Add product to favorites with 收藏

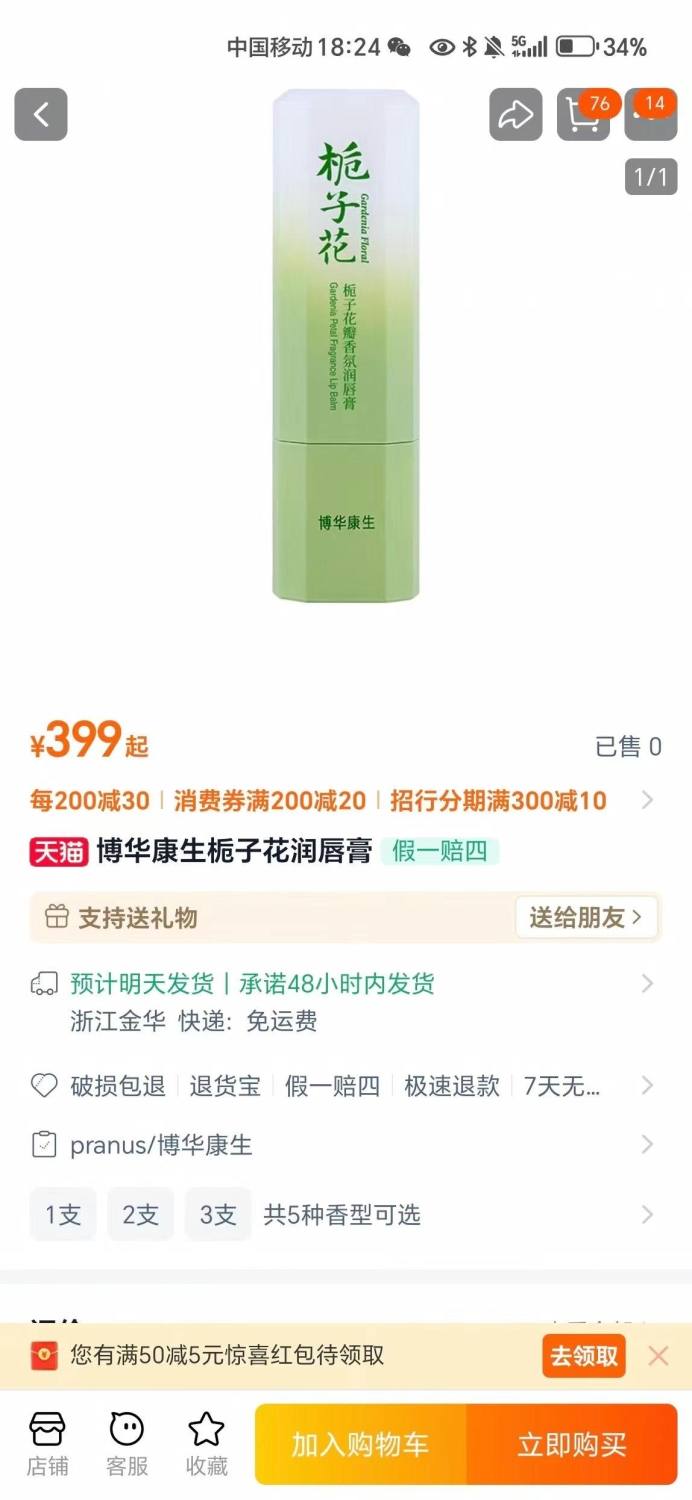click(207, 1444)
